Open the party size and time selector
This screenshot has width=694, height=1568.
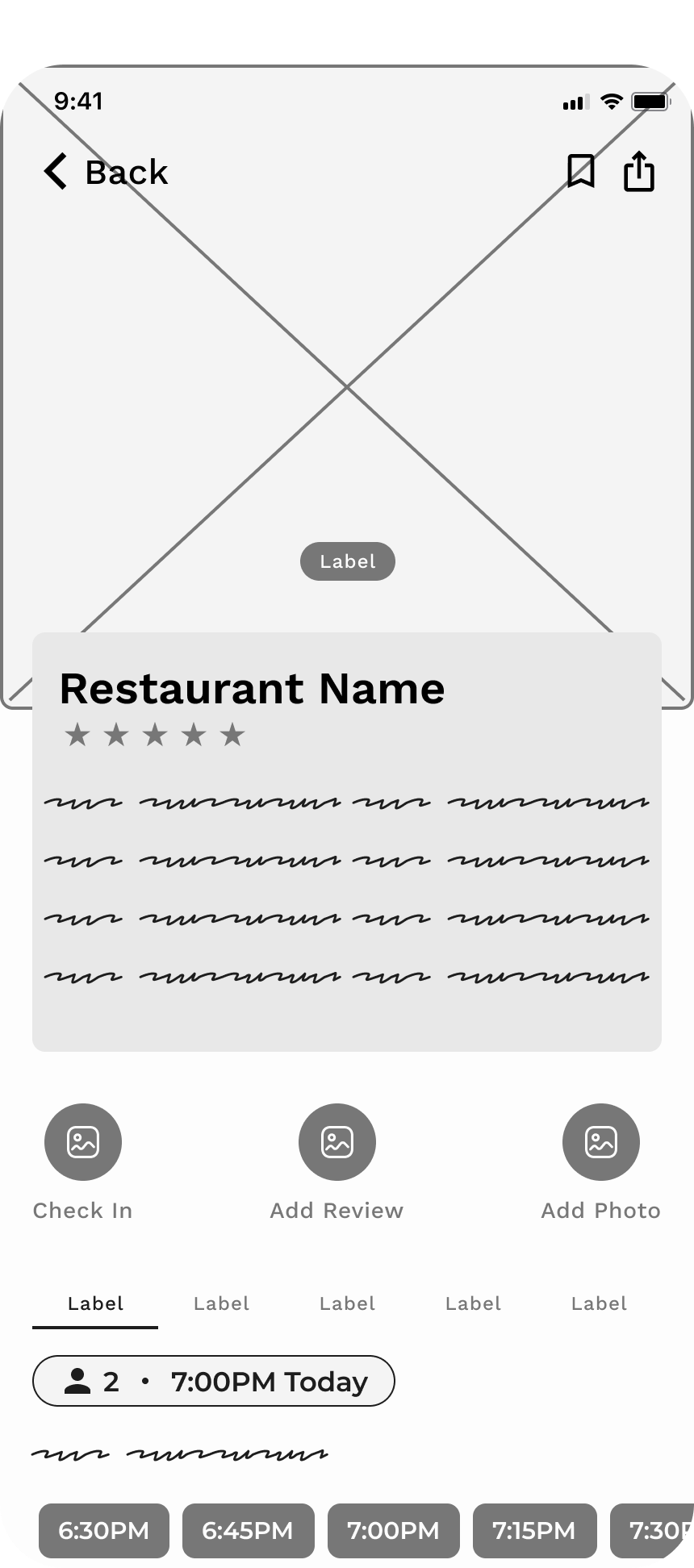click(213, 1382)
